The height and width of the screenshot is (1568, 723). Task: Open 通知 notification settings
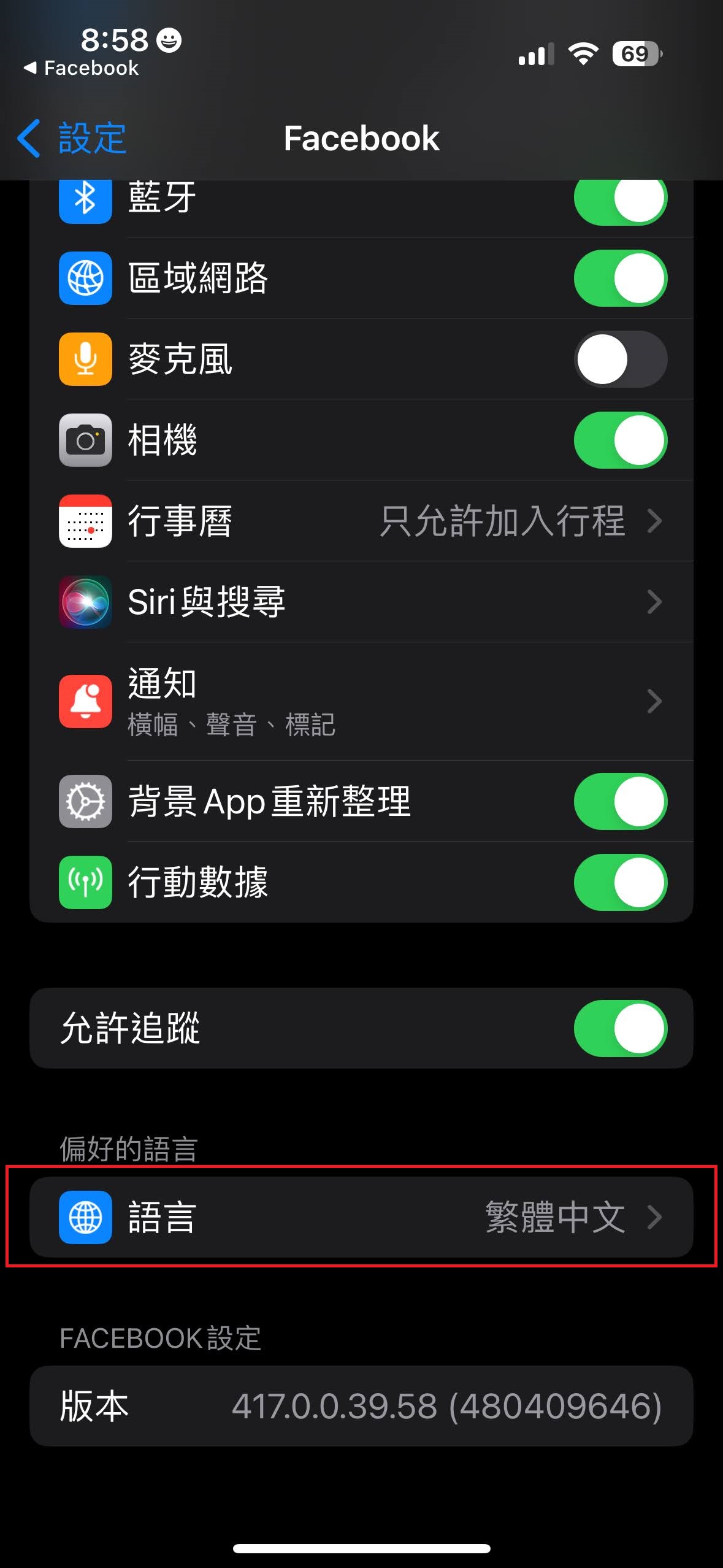pos(361,701)
